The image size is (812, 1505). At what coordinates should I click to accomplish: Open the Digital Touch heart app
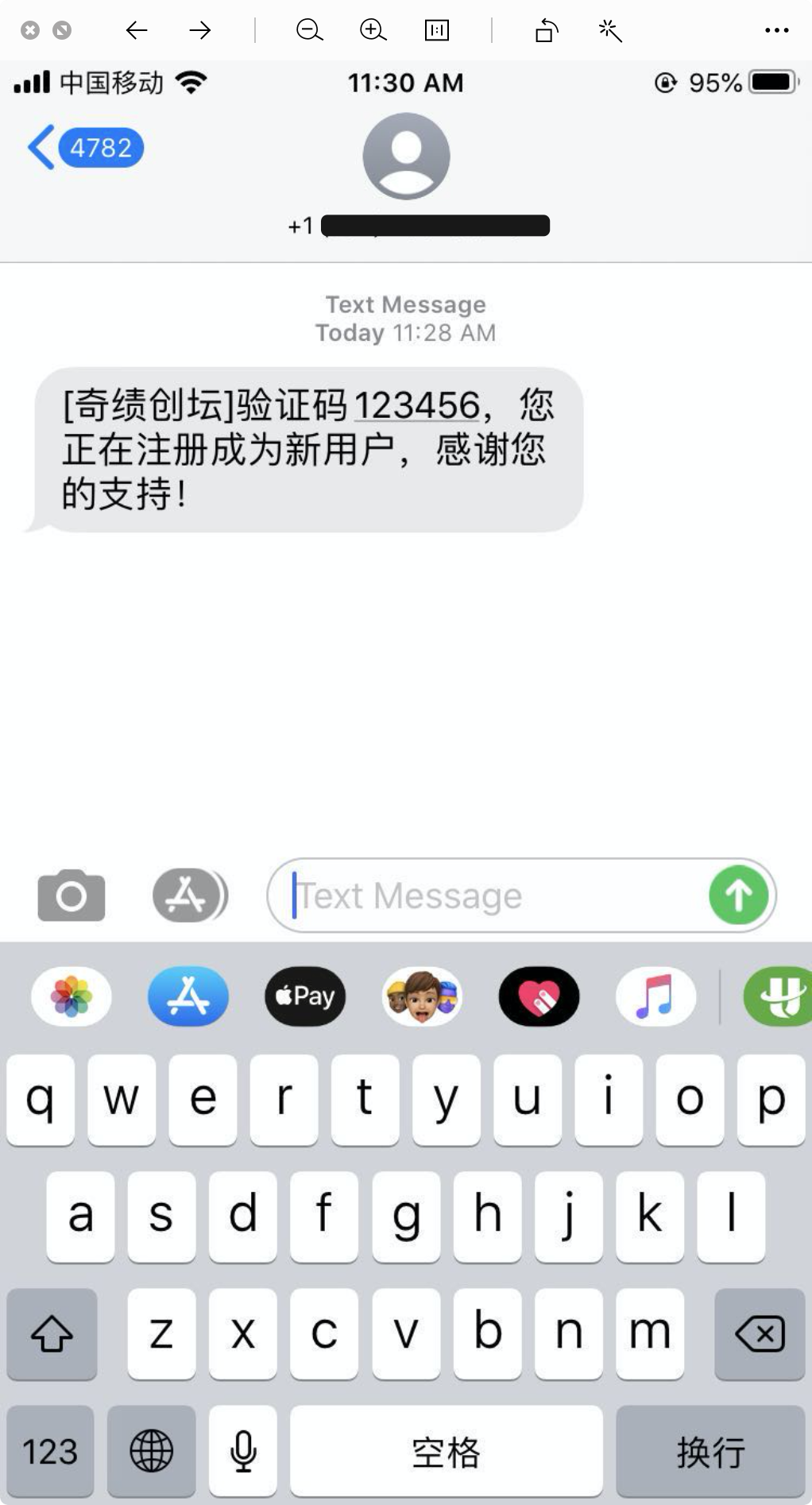coord(539,996)
